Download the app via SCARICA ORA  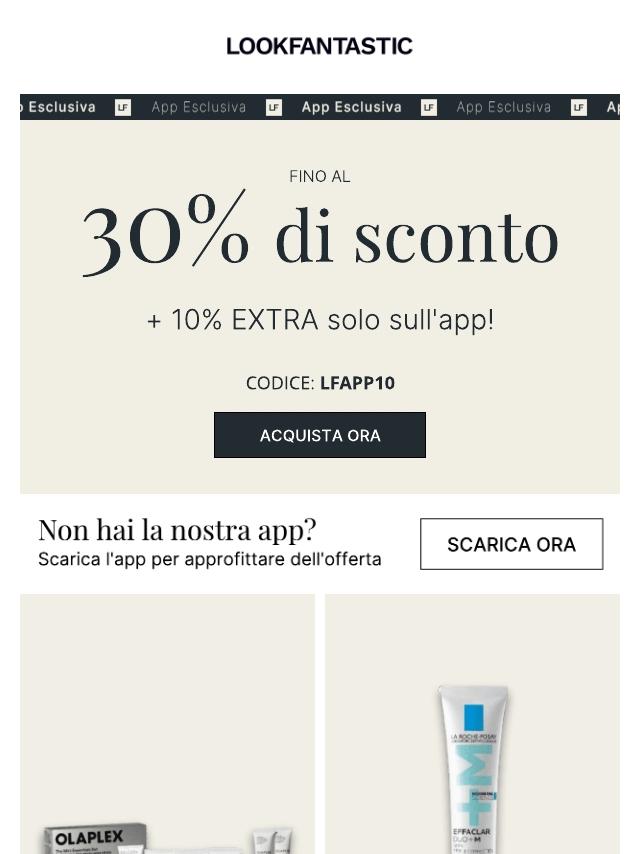click(511, 544)
